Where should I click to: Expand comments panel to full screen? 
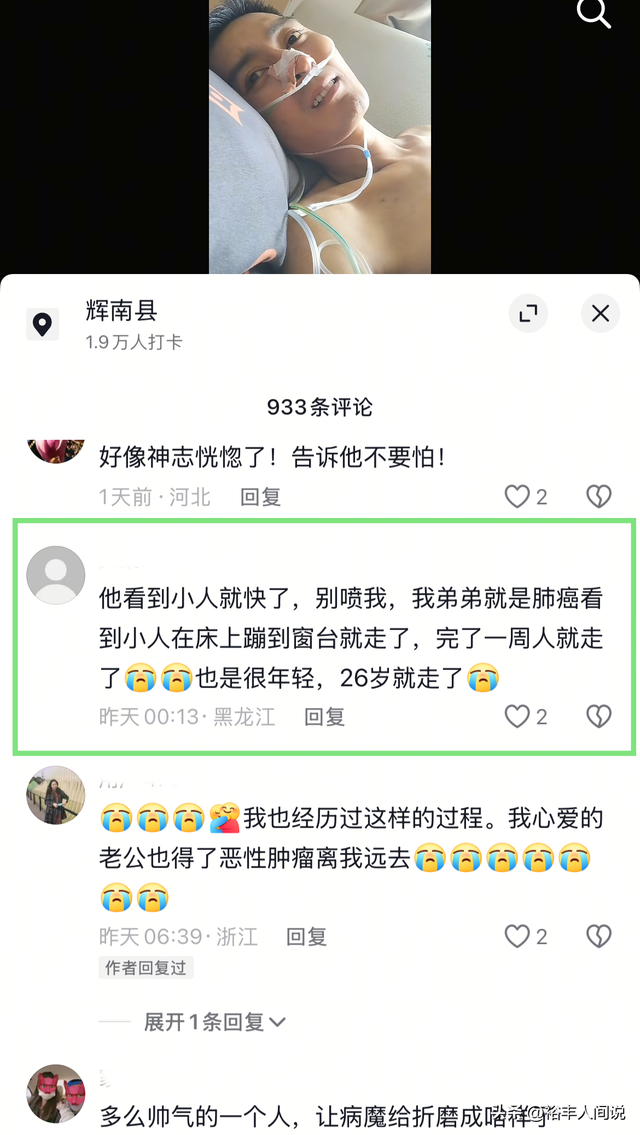[529, 314]
